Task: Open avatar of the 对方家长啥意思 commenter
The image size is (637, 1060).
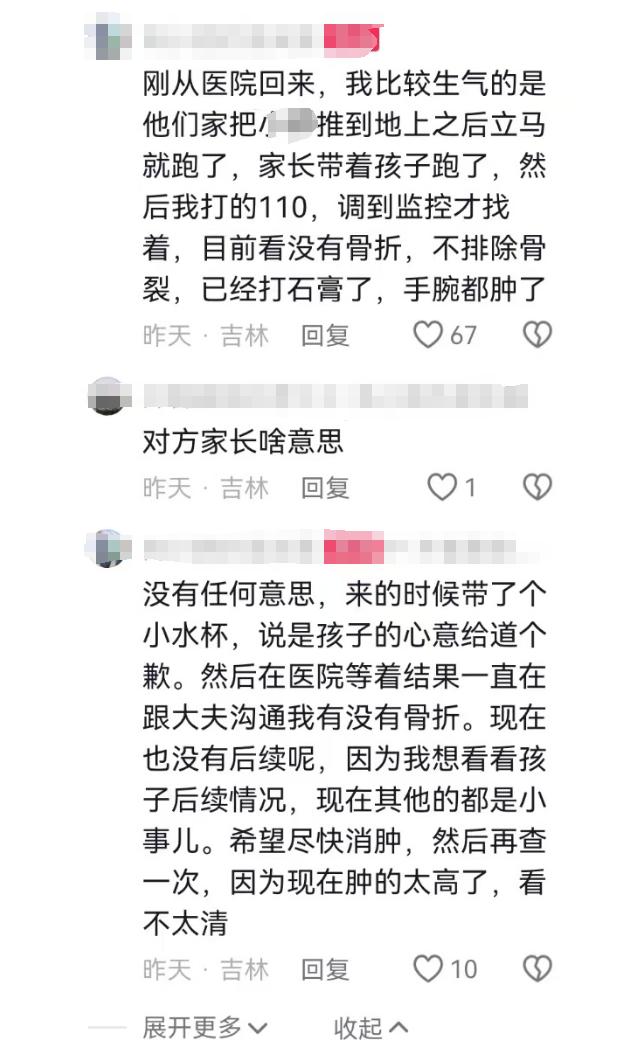Action: pyautogui.click(x=107, y=397)
